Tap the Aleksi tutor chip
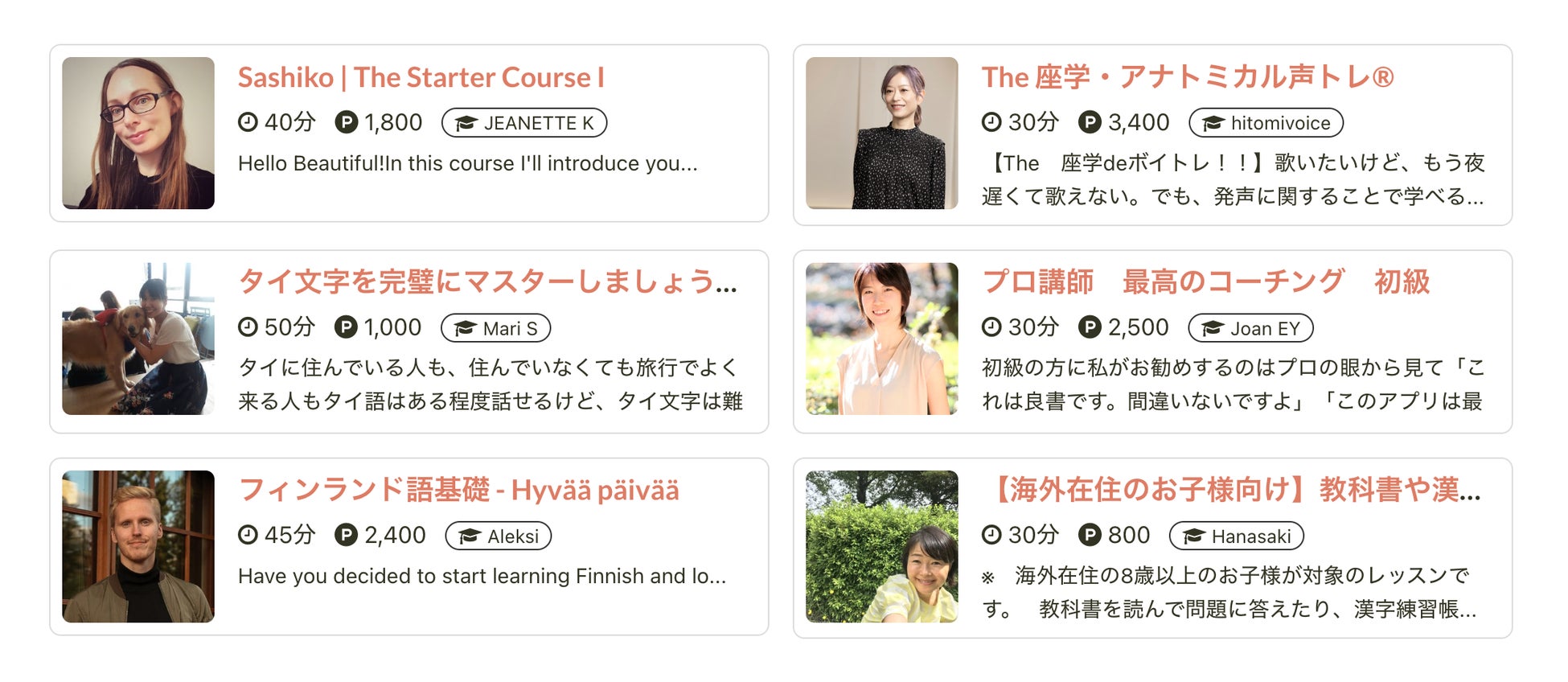The height and width of the screenshot is (682, 1568). point(499,536)
